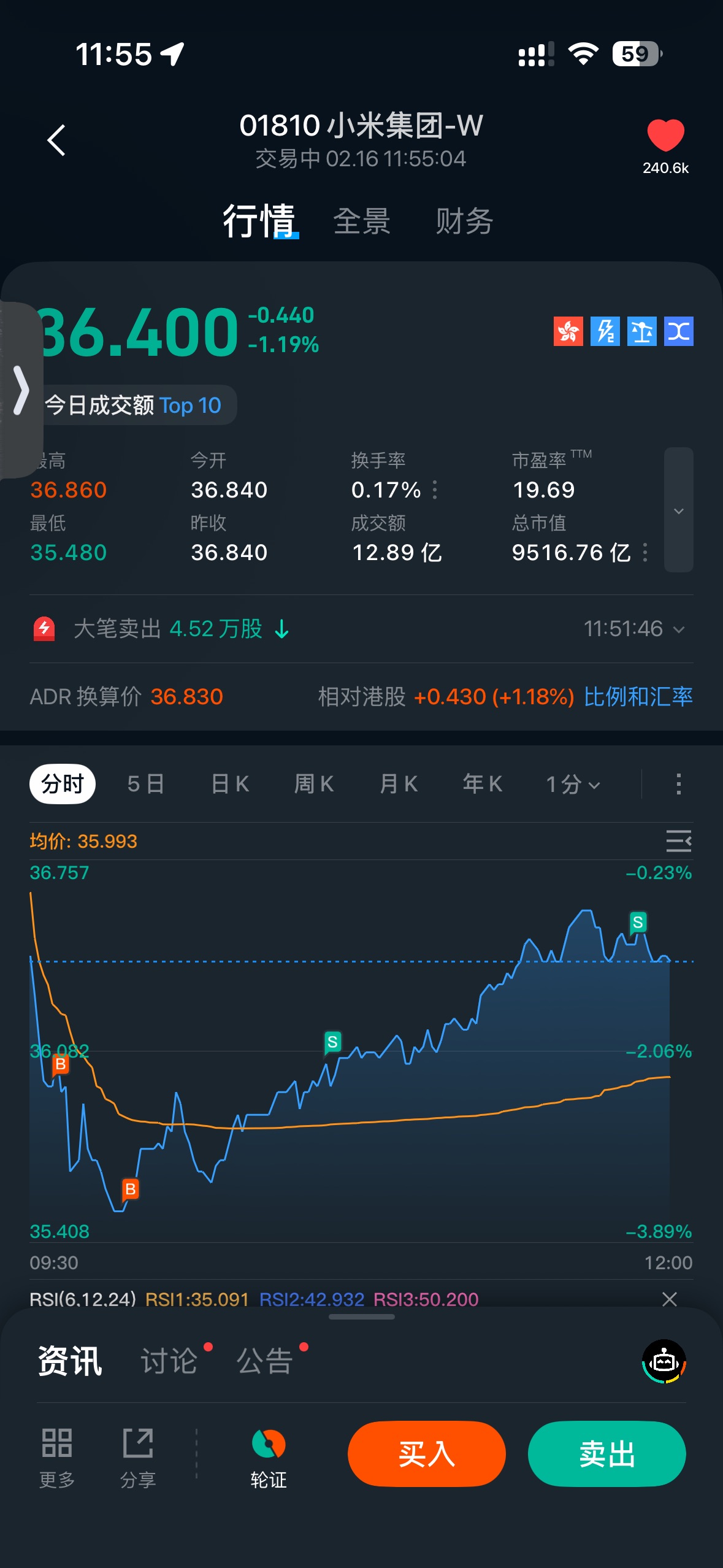
Task: Tap the red heart favorite icon
Action: (x=665, y=136)
